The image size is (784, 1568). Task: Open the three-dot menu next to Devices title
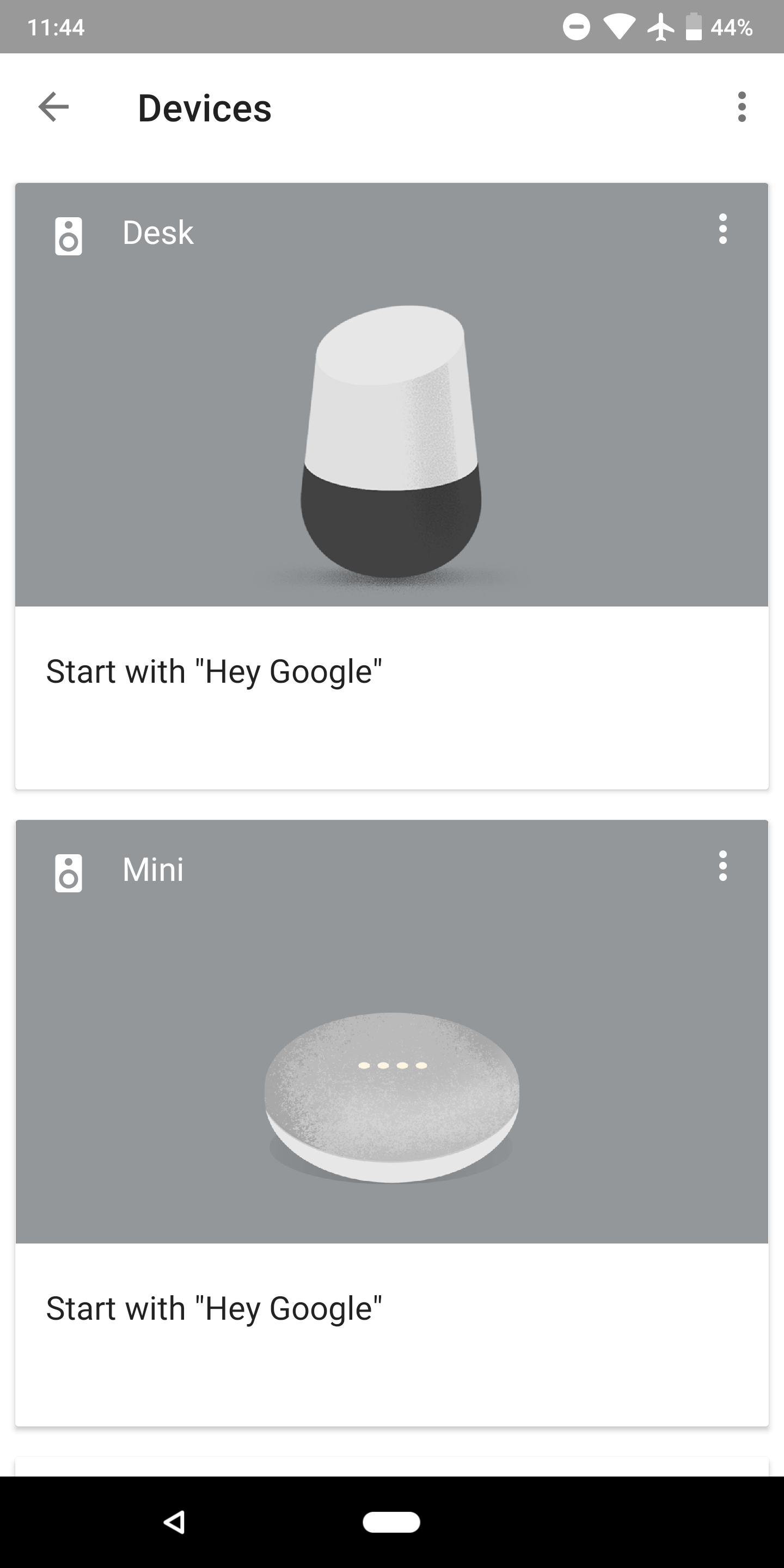(x=742, y=108)
